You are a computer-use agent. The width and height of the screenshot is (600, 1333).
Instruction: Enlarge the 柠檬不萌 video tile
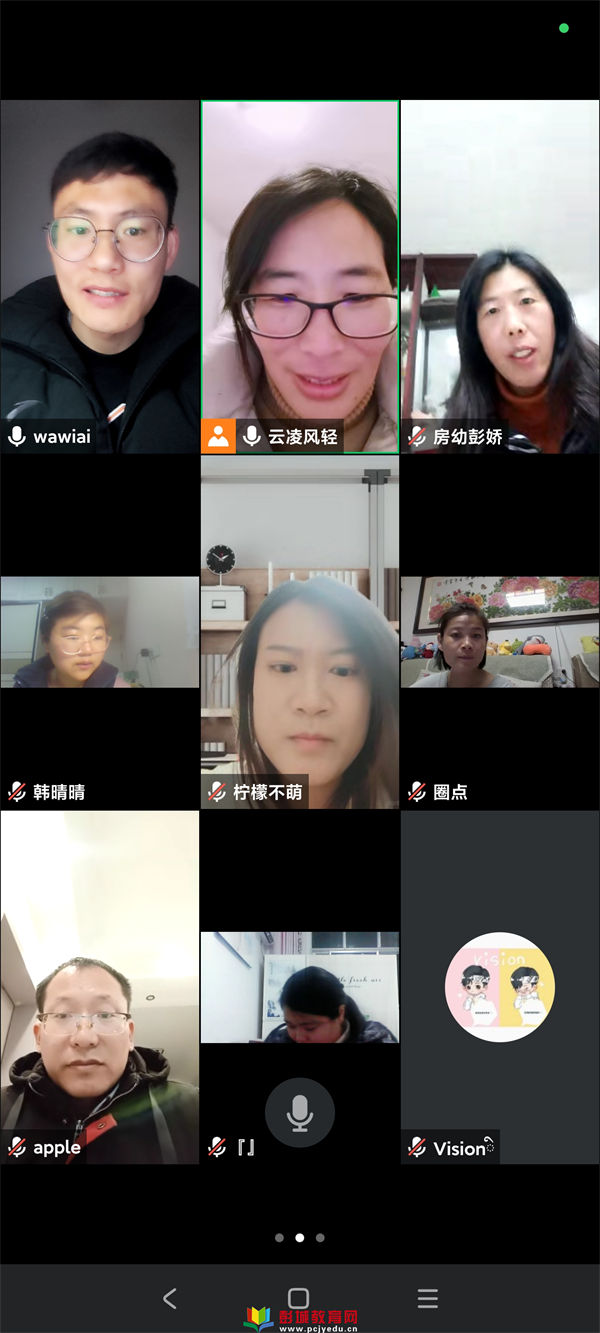pyautogui.click(x=300, y=632)
